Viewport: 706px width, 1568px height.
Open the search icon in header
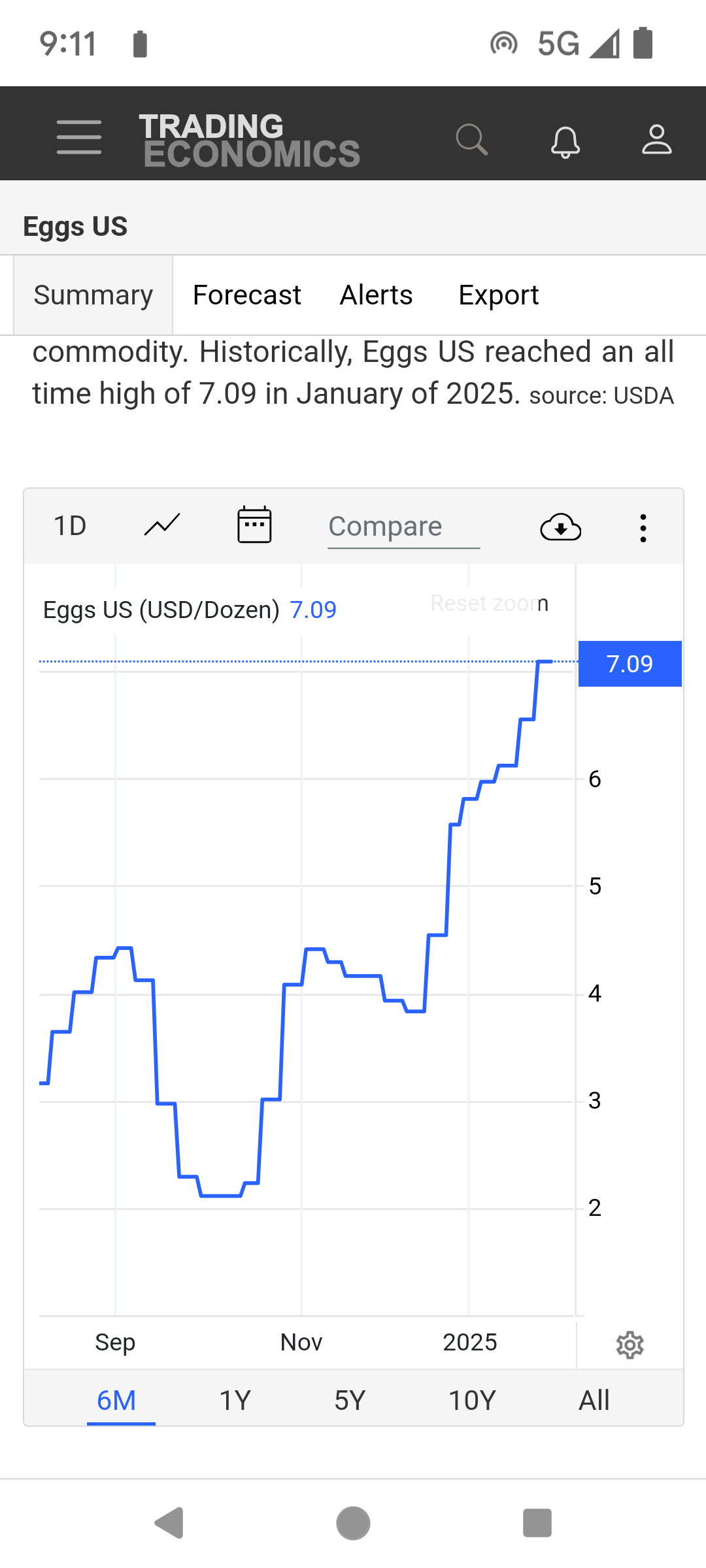click(x=471, y=139)
